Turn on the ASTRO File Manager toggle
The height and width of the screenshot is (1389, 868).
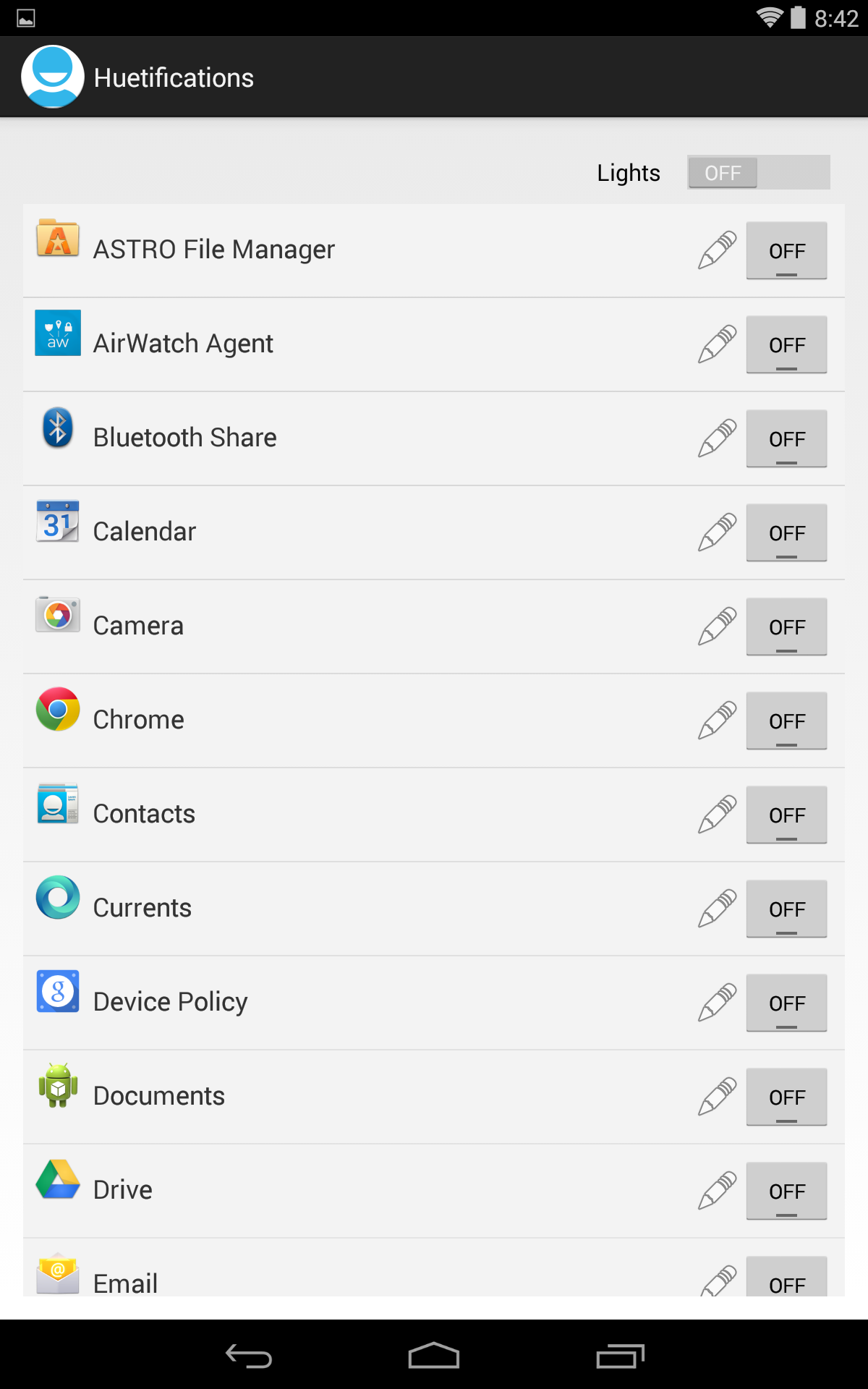(786, 250)
